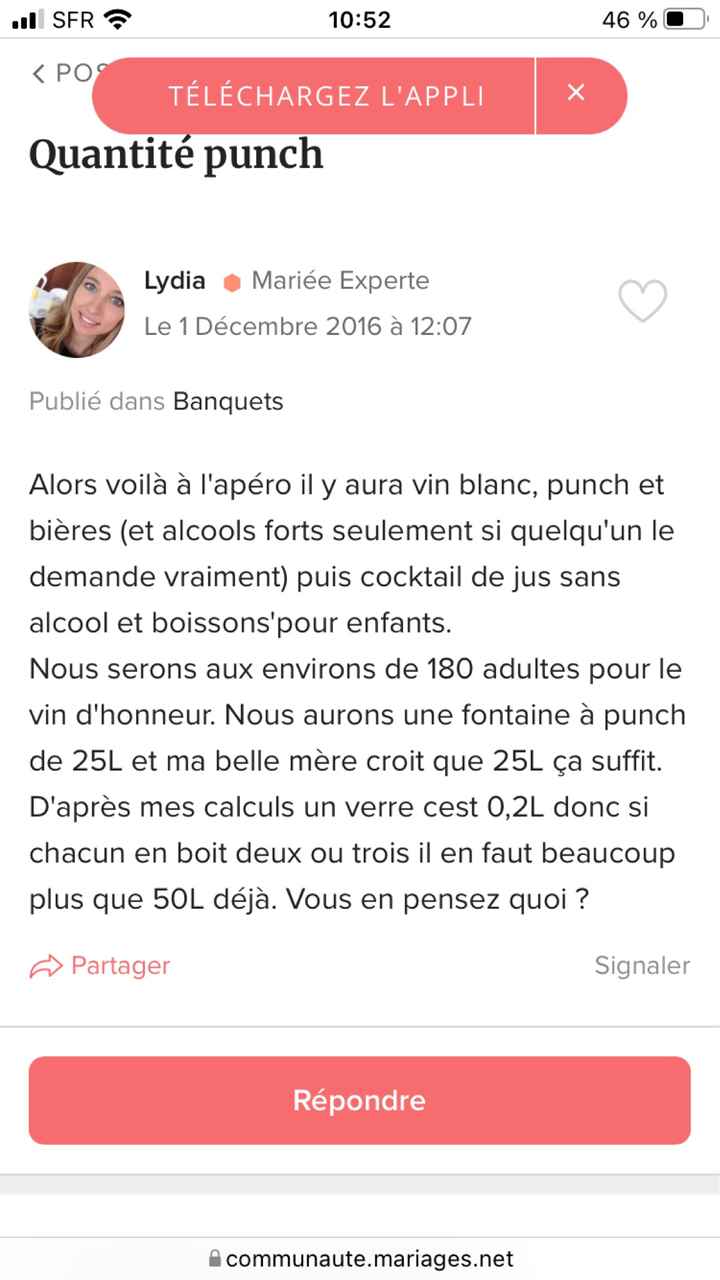Screen dimensions: 720x1280
Task: Tap TÉLÉCHARGEZ L'APPLI to download the app
Action: pos(328,95)
